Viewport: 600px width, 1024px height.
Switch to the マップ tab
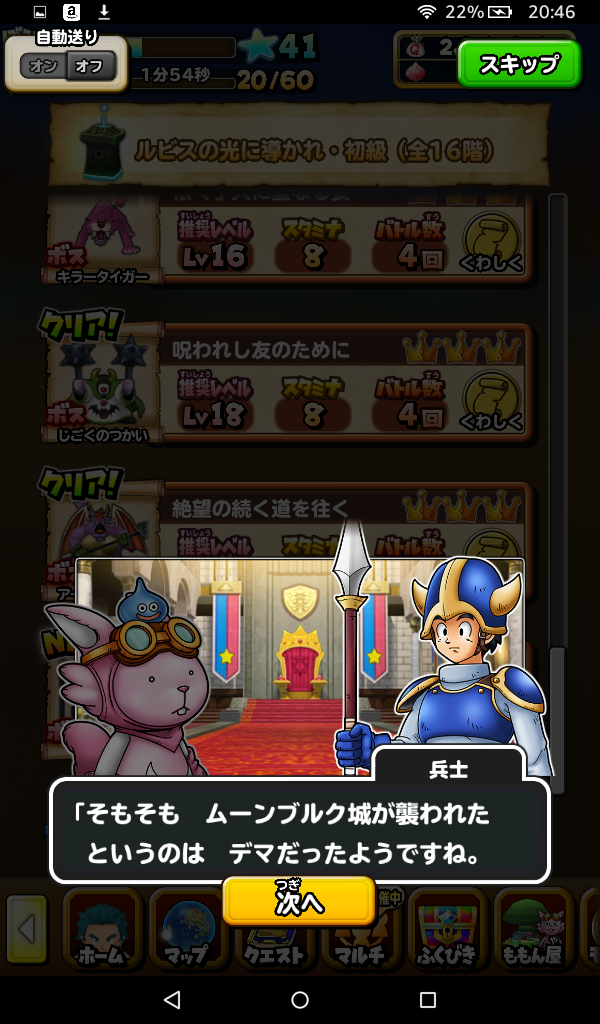tap(187, 932)
